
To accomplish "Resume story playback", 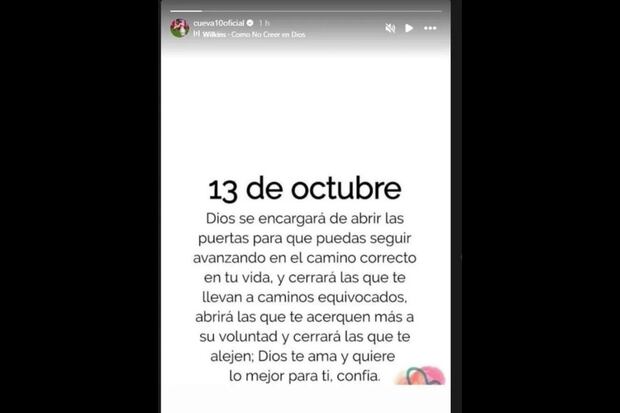I will click(409, 28).
